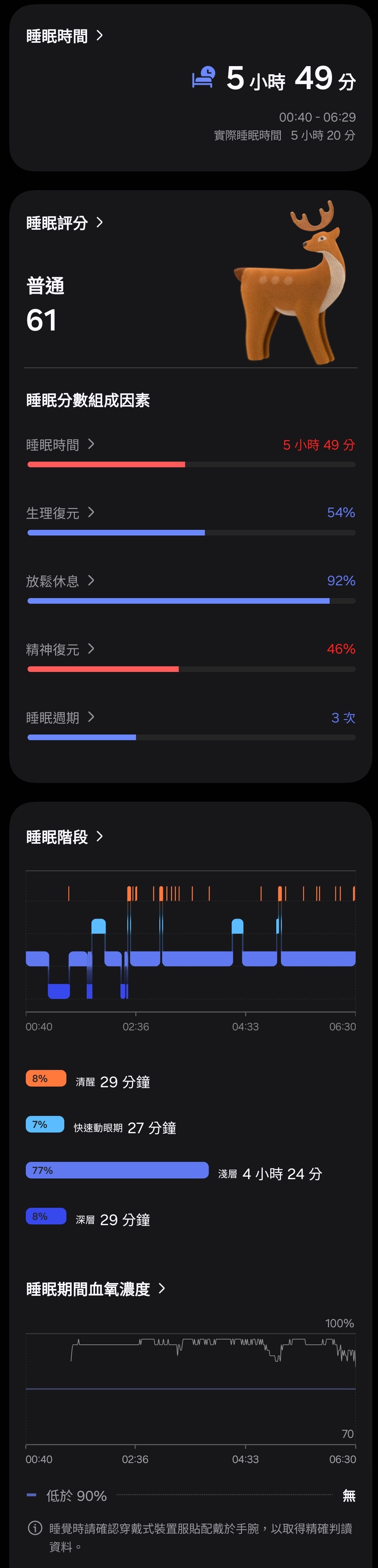Open the 睡眠時間 card header

point(64,36)
